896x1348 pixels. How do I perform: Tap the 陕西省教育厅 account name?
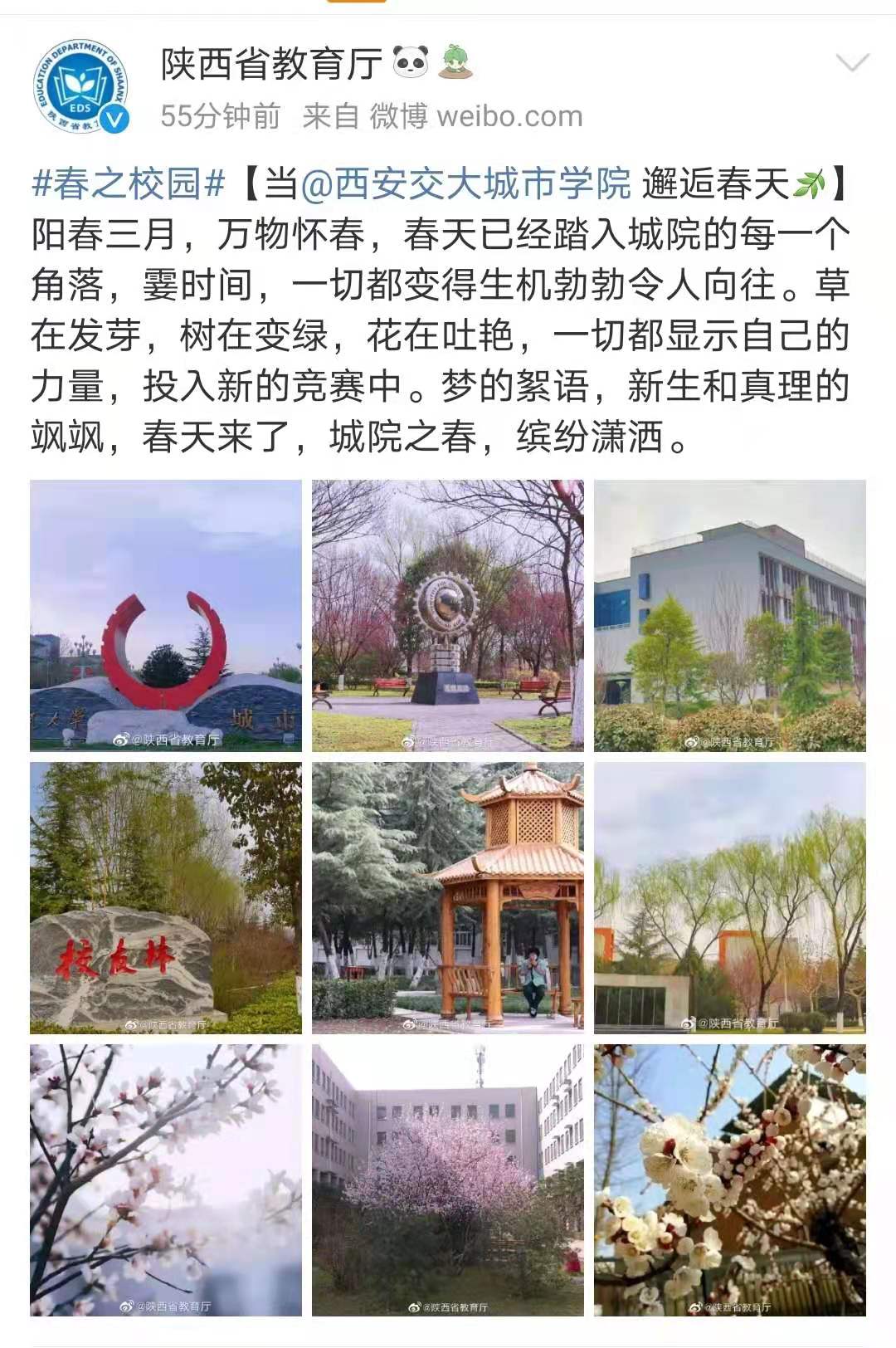click(x=271, y=64)
